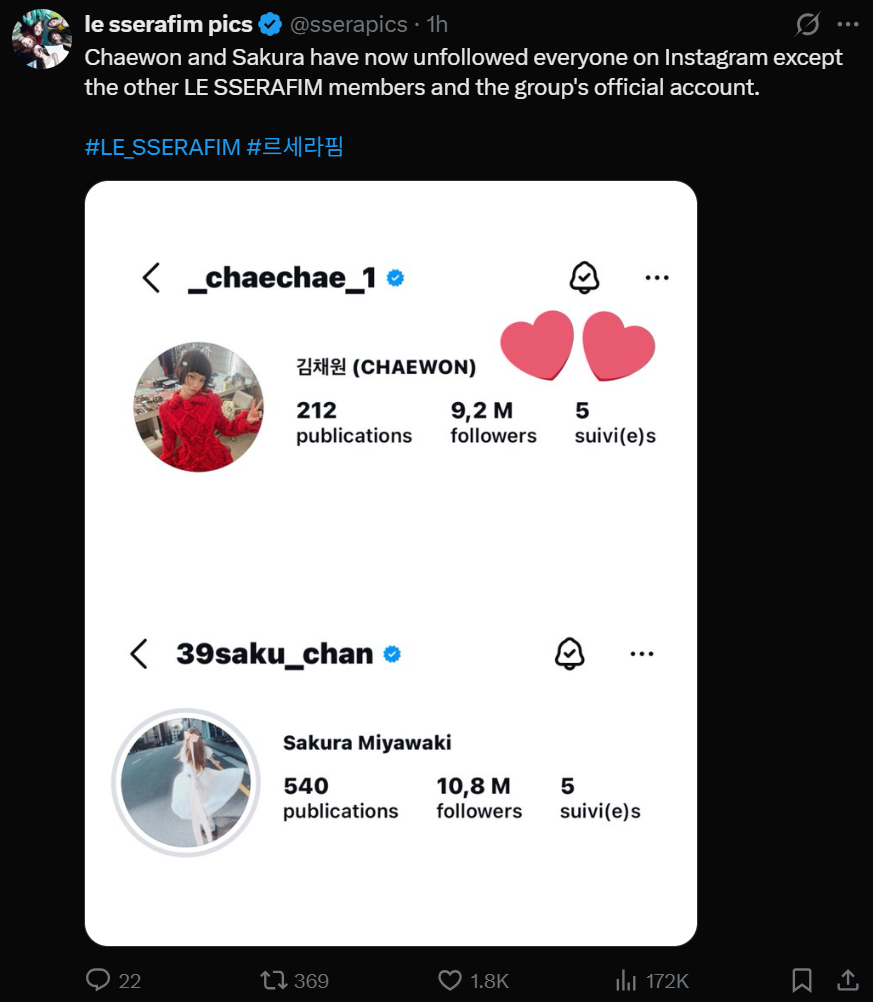Like the tweet with 1.8K likes
The width and height of the screenshot is (873, 1002).
[473, 980]
